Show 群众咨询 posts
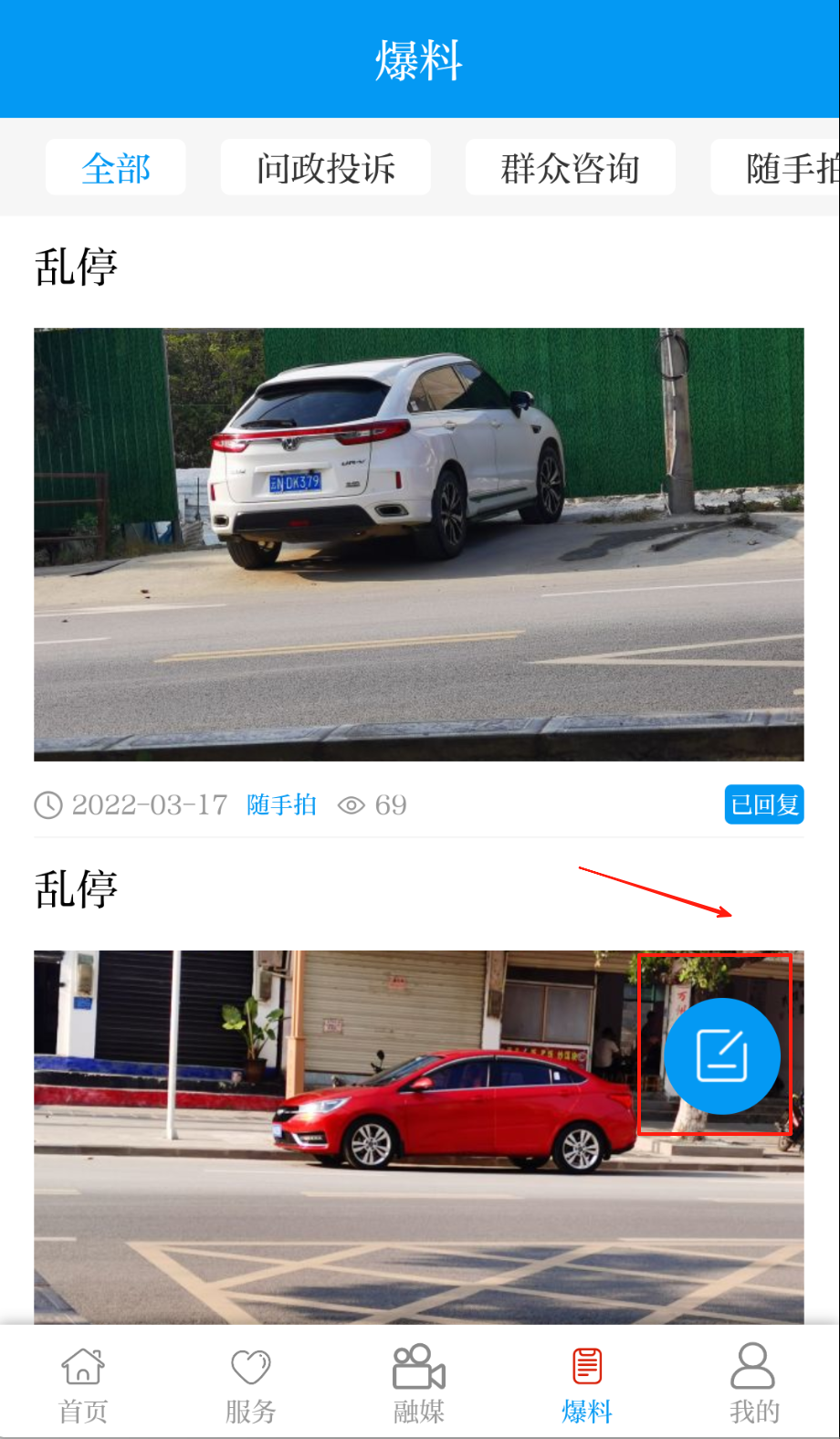Viewport: 840px width, 1439px height. 570,168
